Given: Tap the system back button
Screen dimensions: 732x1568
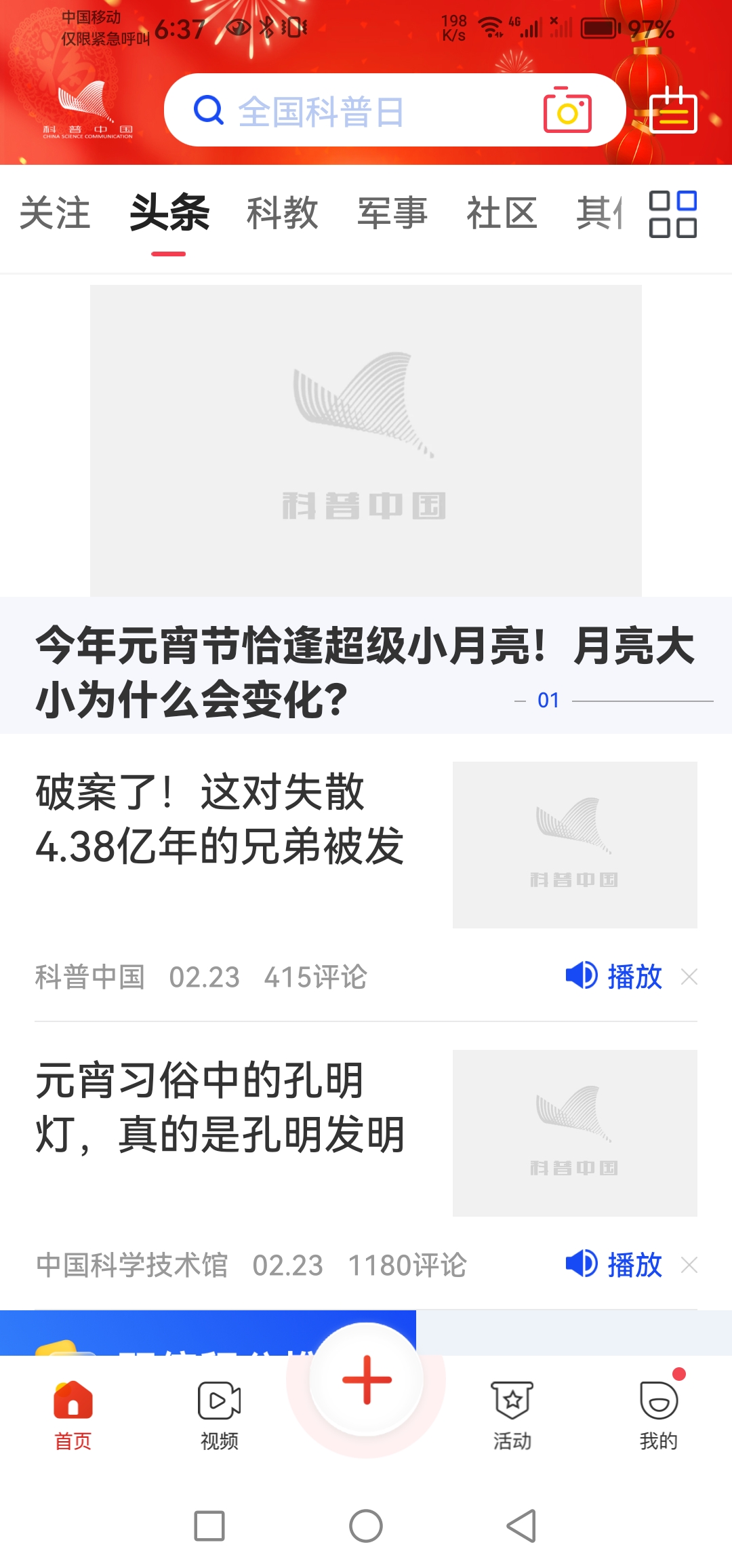Looking at the screenshot, I should pos(521,1526).
